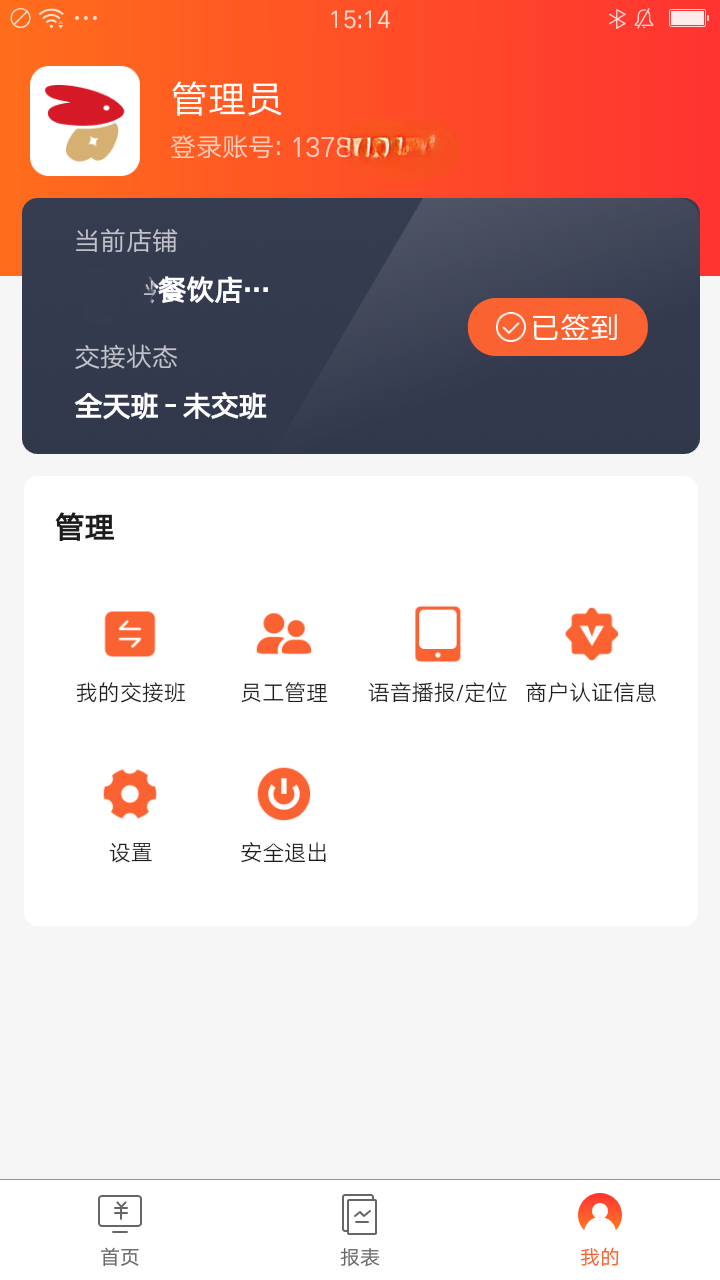Tap the 安全退出 power icon

pyautogui.click(x=284, y=793)
